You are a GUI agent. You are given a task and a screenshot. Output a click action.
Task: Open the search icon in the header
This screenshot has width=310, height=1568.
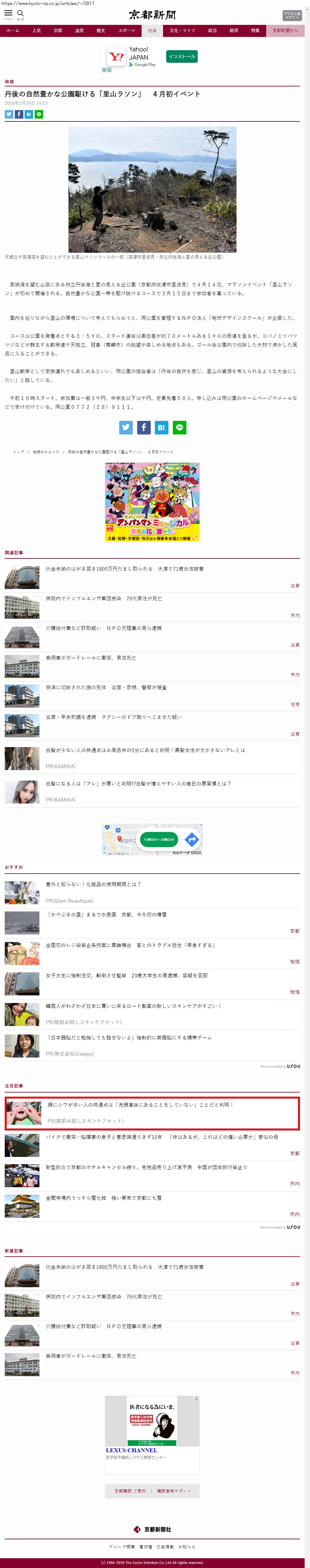[20, 14]
